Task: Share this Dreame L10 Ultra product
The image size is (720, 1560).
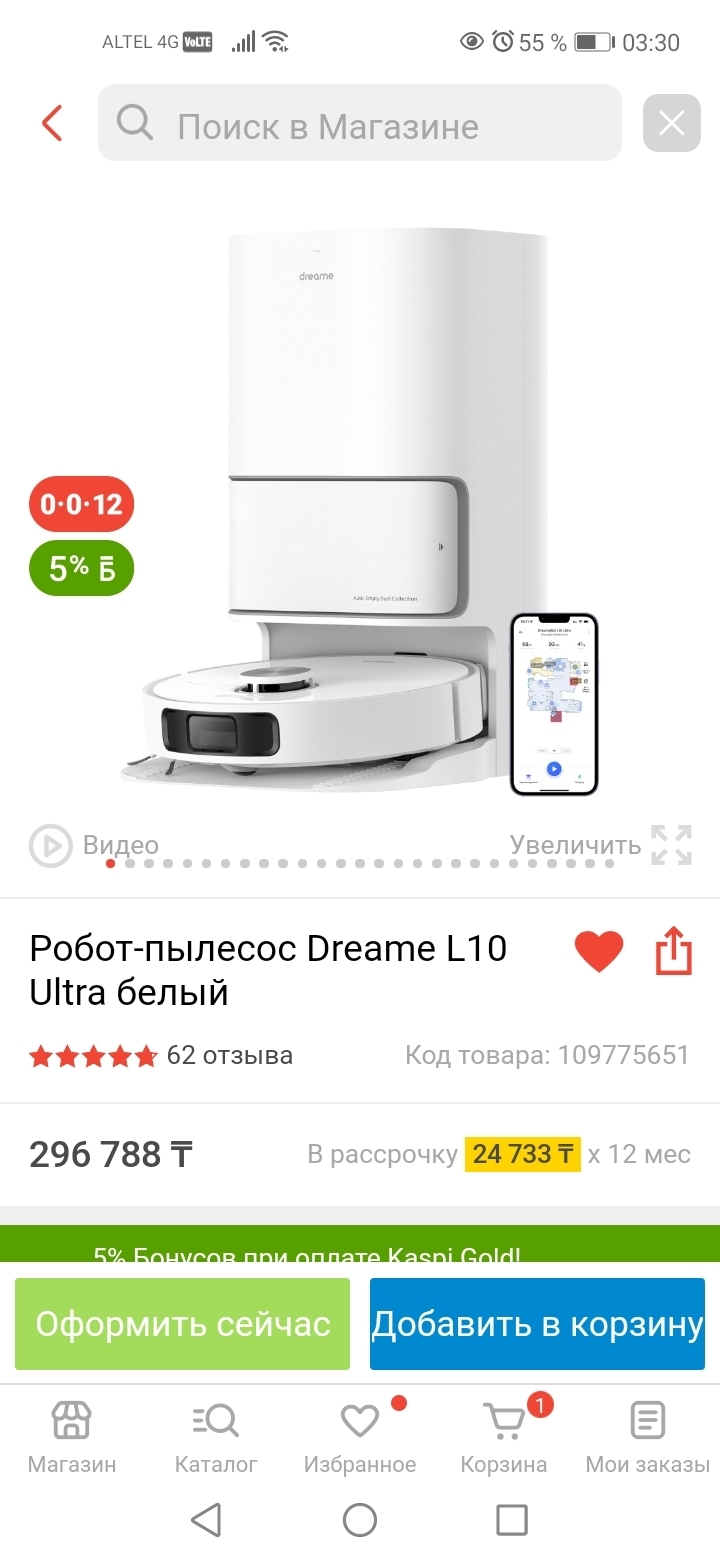Action: 673,951
